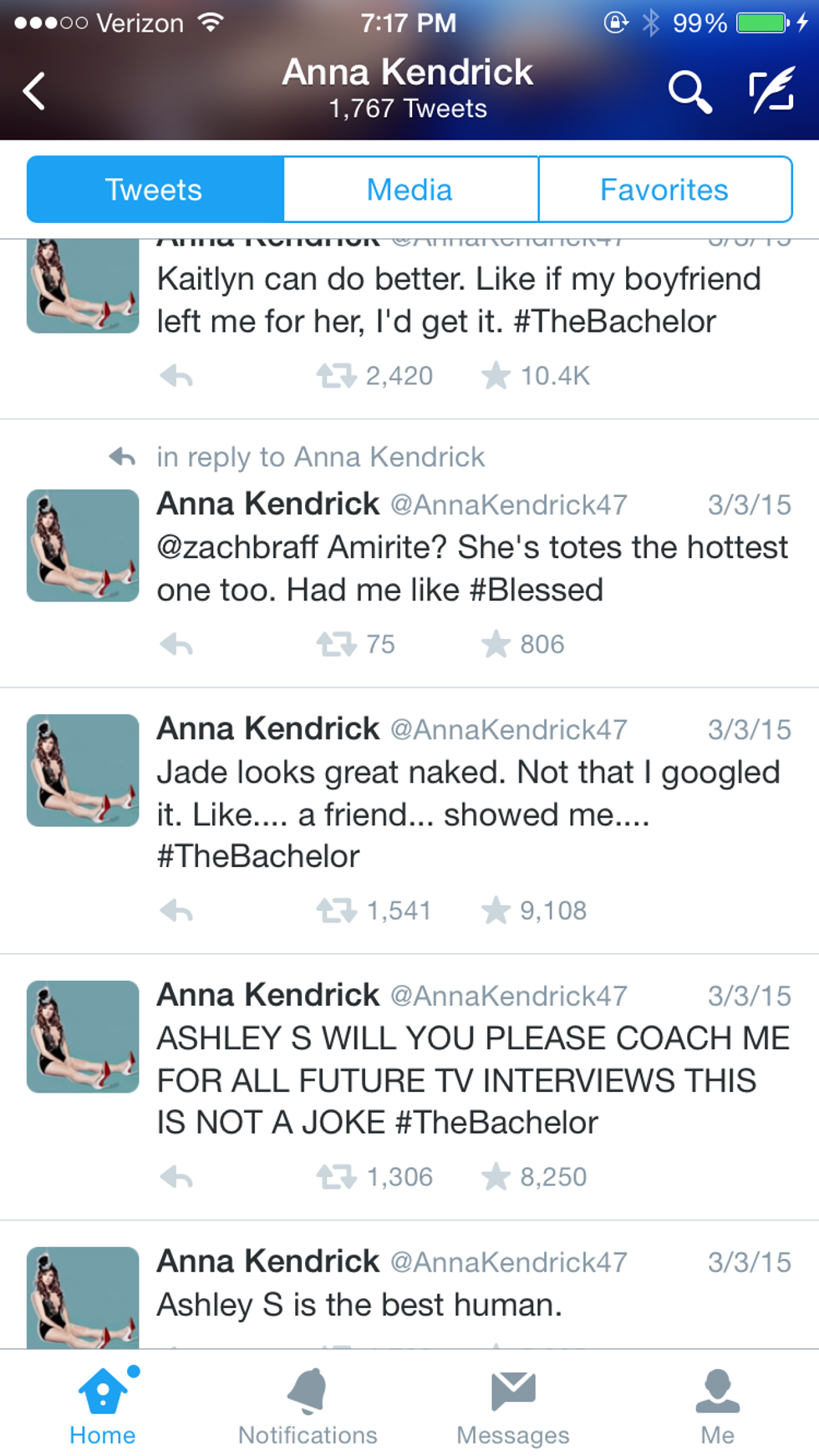Switch to the Media tab
Screen dimensions: 819x1456
pos(409,190)
